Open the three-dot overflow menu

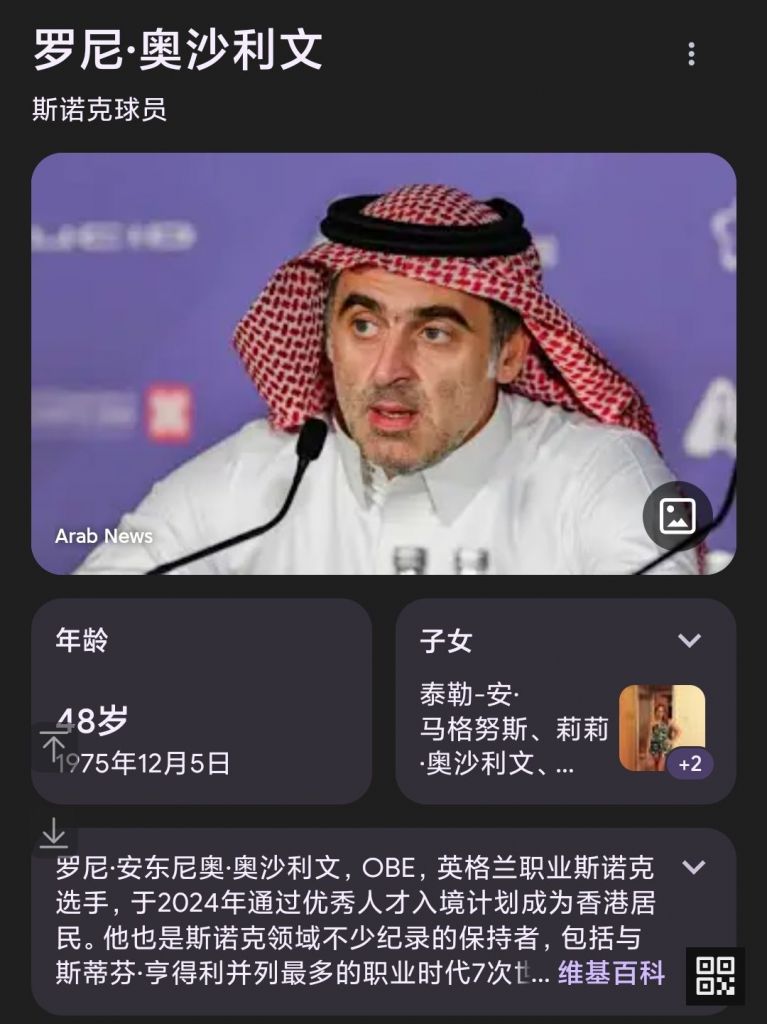point(690,54)
